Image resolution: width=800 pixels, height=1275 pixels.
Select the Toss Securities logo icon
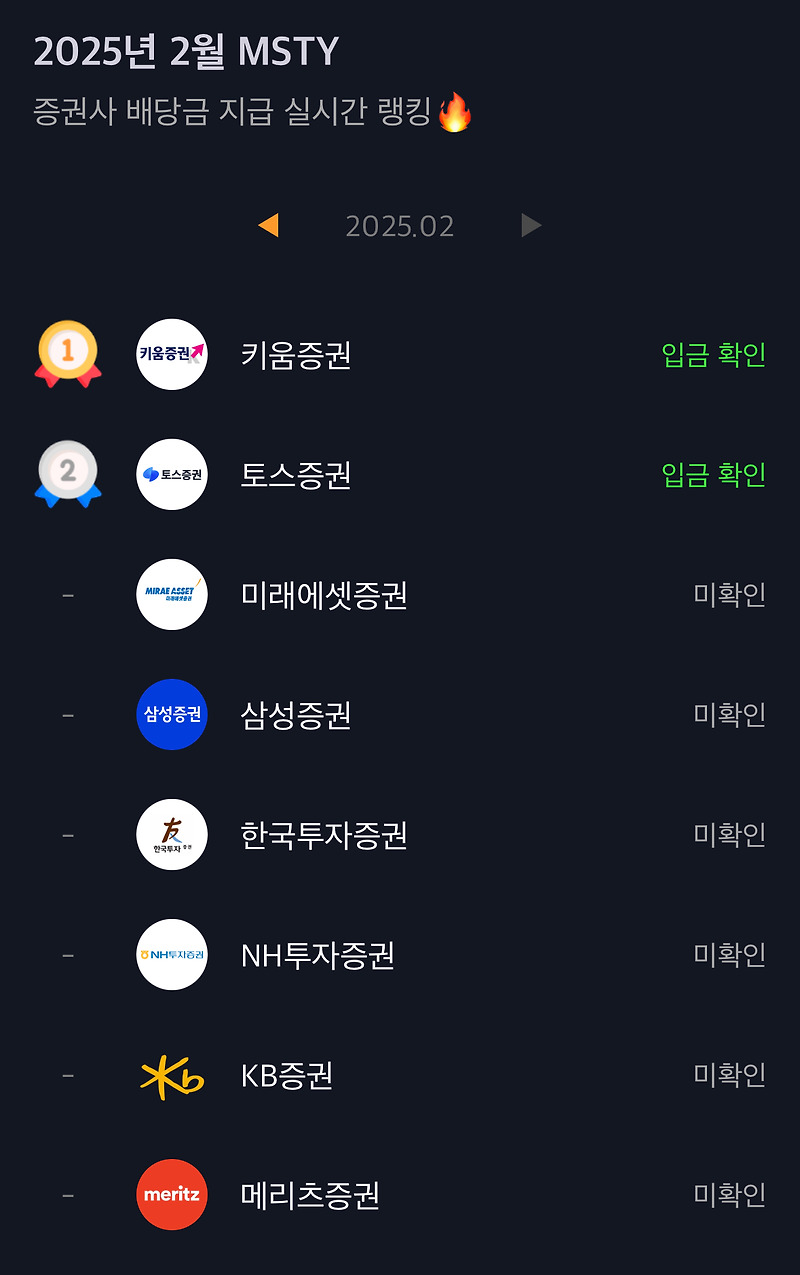tap(171, 474)
